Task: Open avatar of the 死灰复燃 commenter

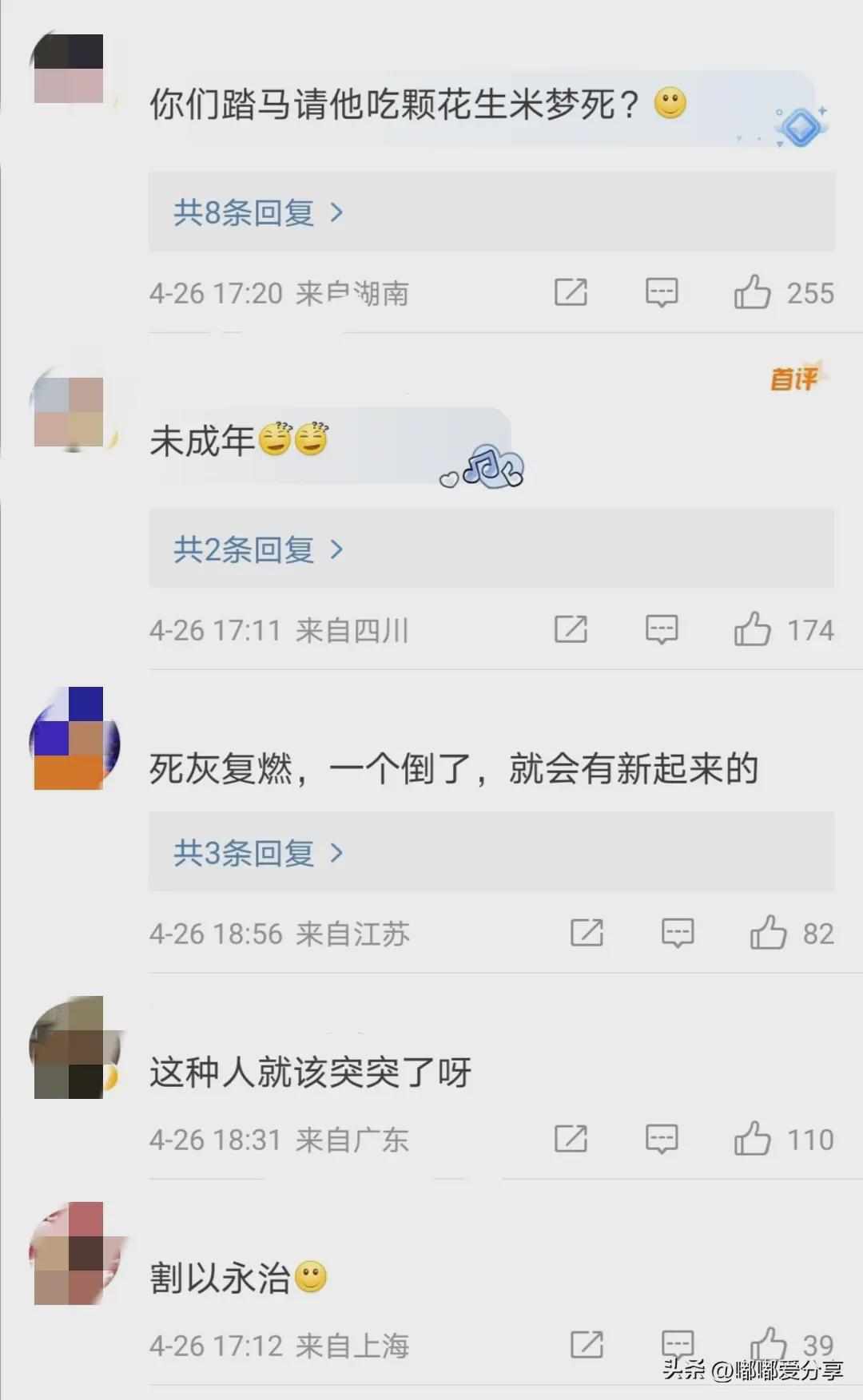Action: [70, 738]
